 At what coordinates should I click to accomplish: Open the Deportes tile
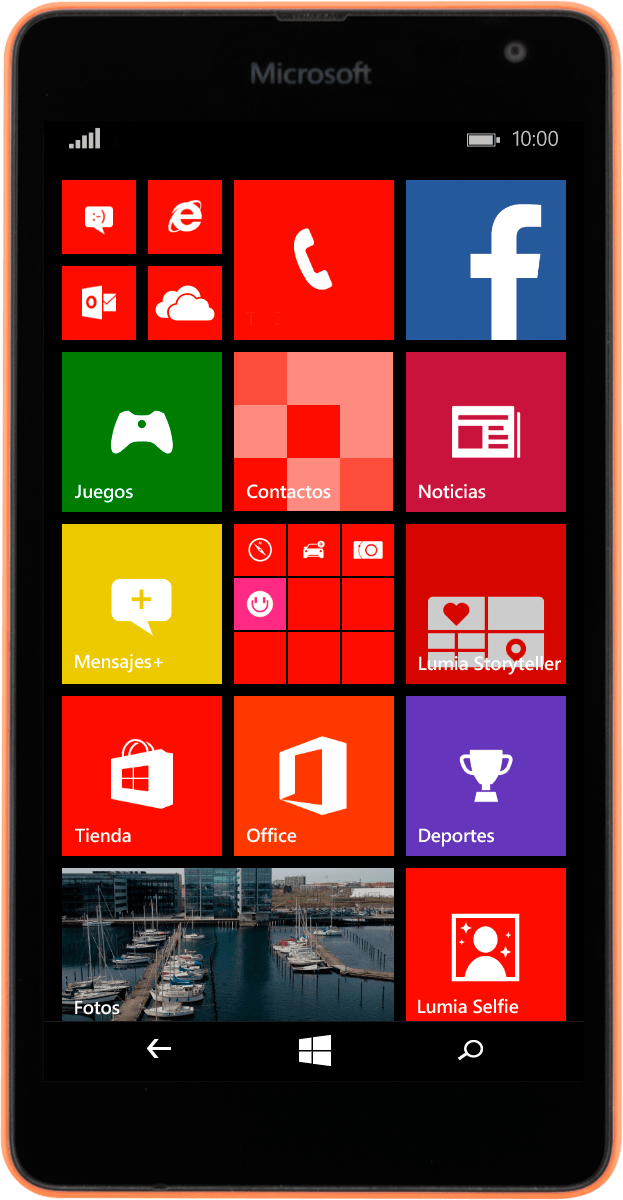[x=486, y=776]
